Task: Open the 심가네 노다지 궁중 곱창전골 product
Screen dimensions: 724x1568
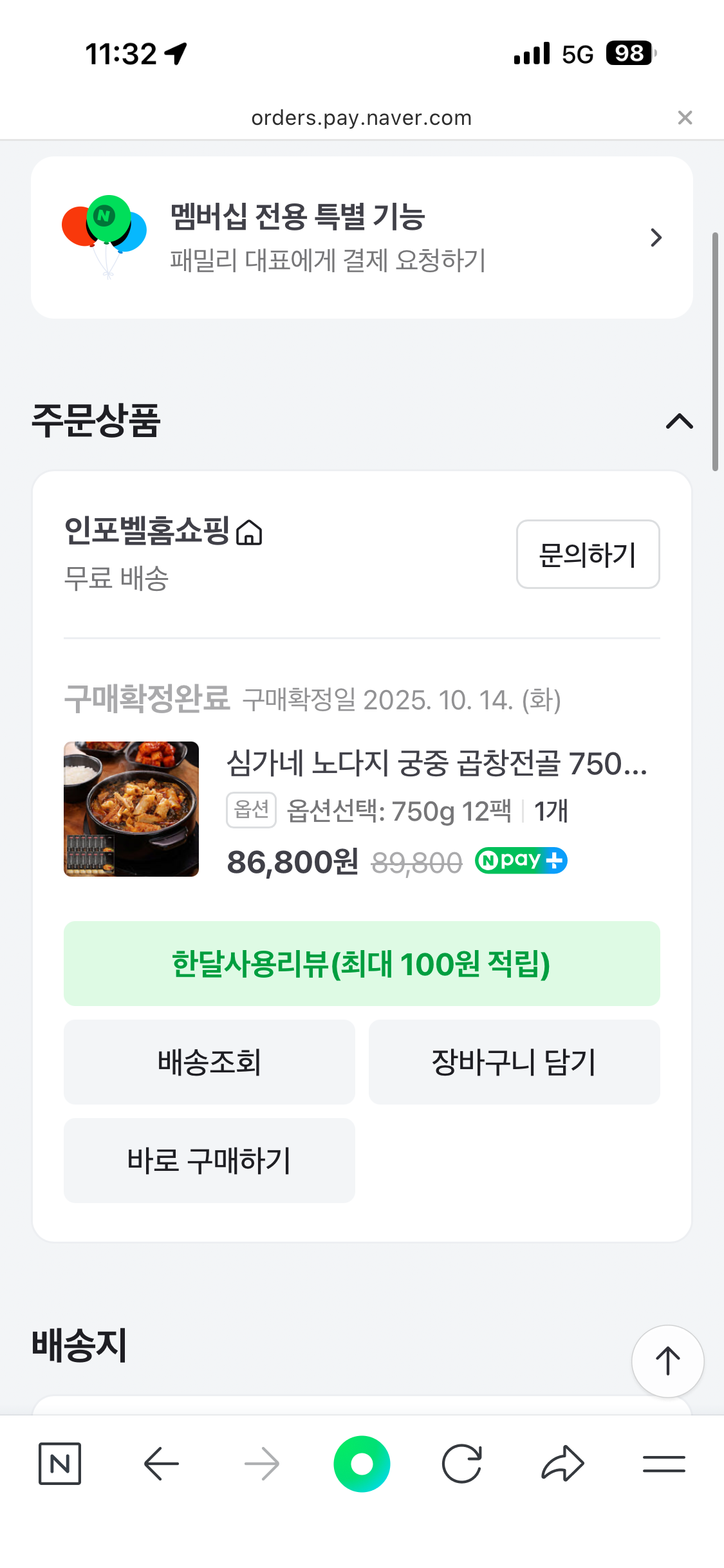Action: click(x=436, y=764)
